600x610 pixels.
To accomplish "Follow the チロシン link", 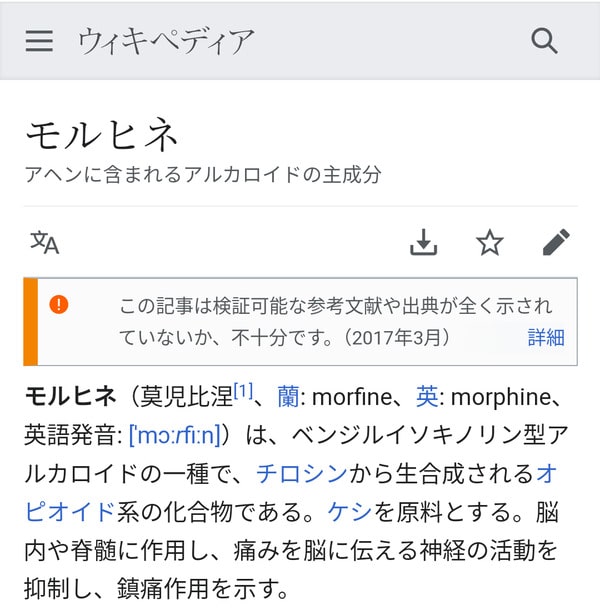I will point(301,473).
